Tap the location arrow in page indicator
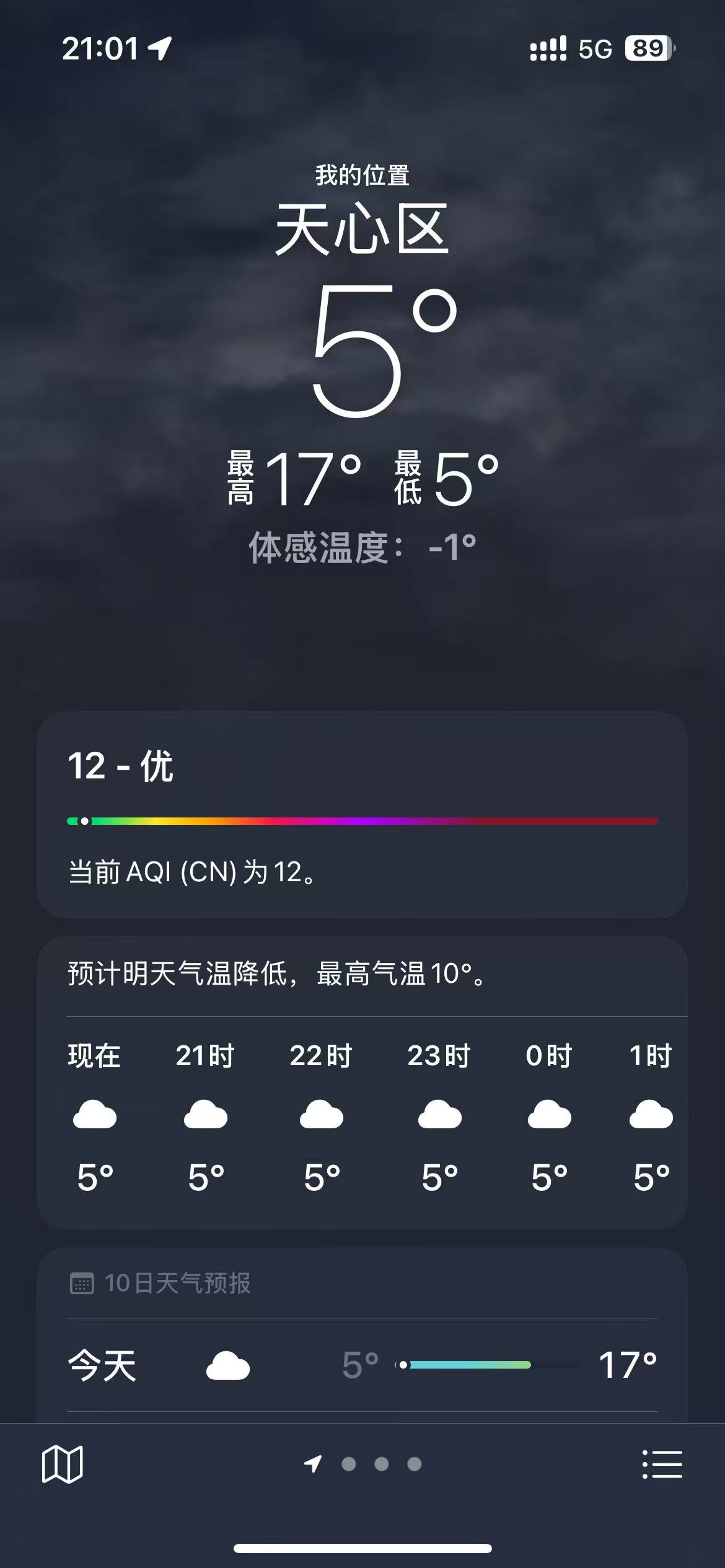The height and width of the screenshot is (1568, 725). tap(312, 1464)
